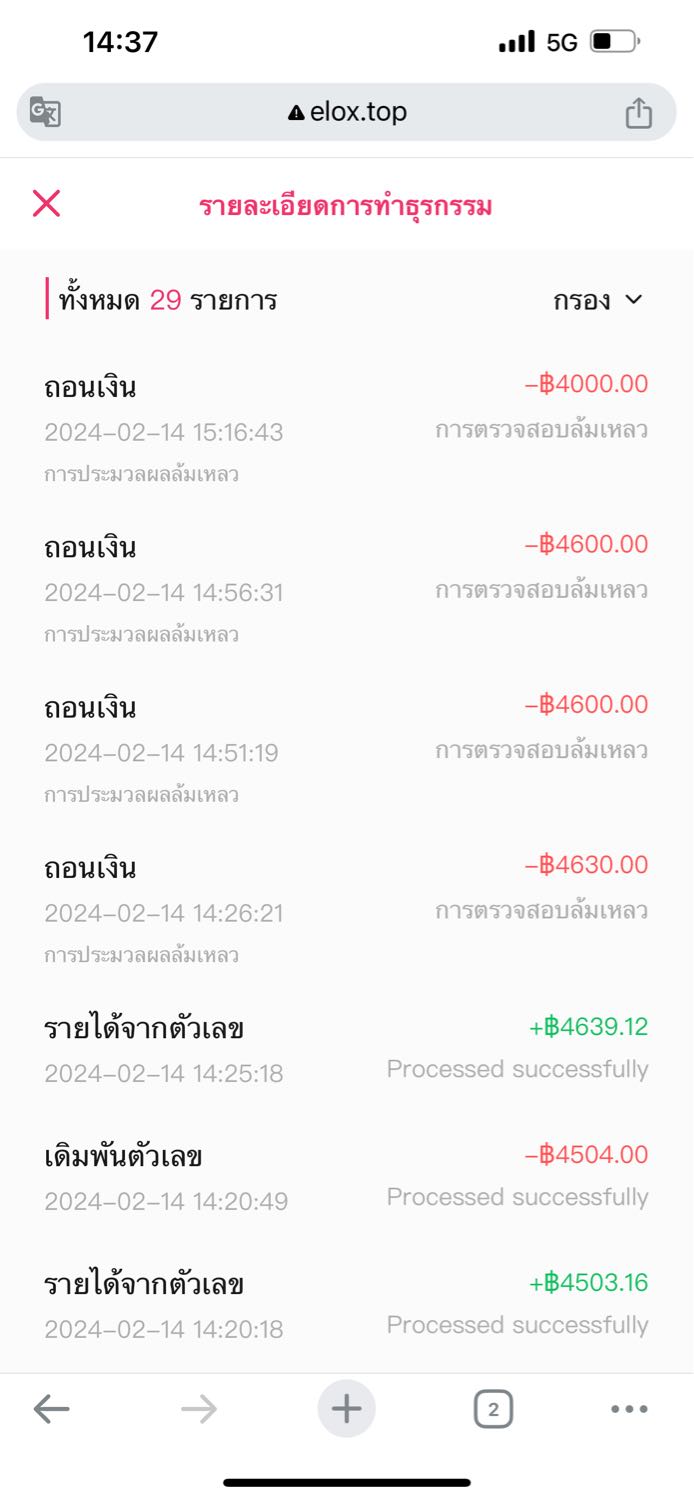The height and width of the screenshot is (1500, 694).
Task: Open a new browser tab
Action: click(x=346, y=1409)
